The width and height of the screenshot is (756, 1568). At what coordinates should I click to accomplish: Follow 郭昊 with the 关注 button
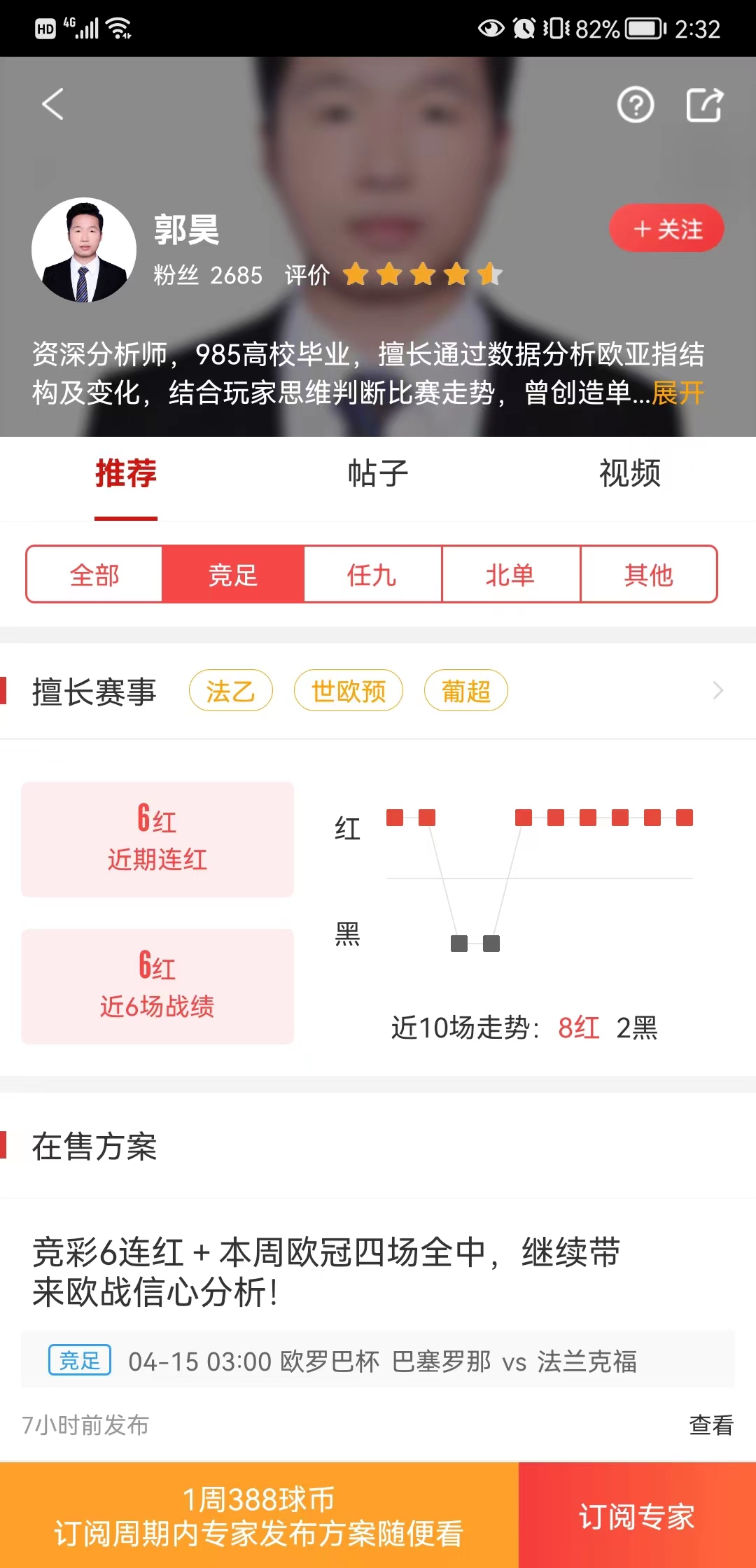pyautogui.click(x=666, y=228)
